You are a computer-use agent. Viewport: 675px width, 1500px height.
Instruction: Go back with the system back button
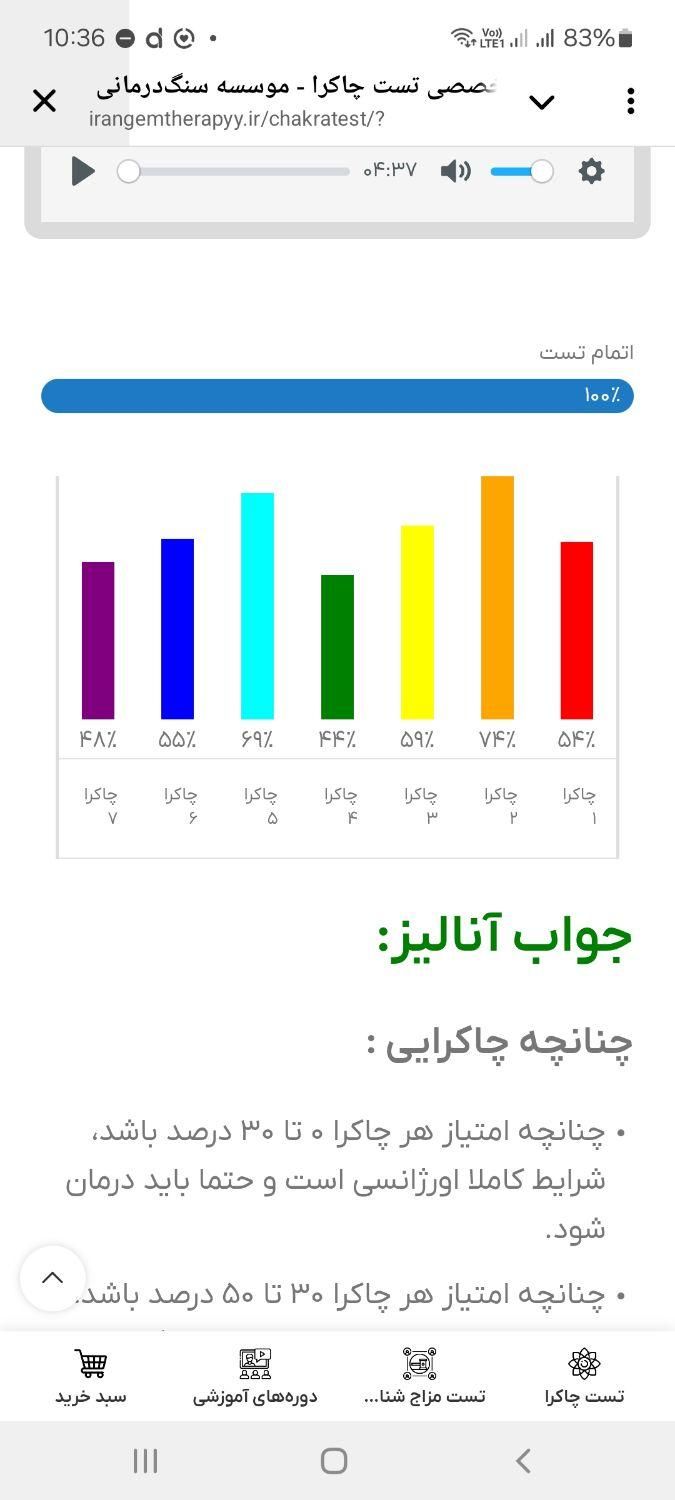click(x=523, y=1461)
